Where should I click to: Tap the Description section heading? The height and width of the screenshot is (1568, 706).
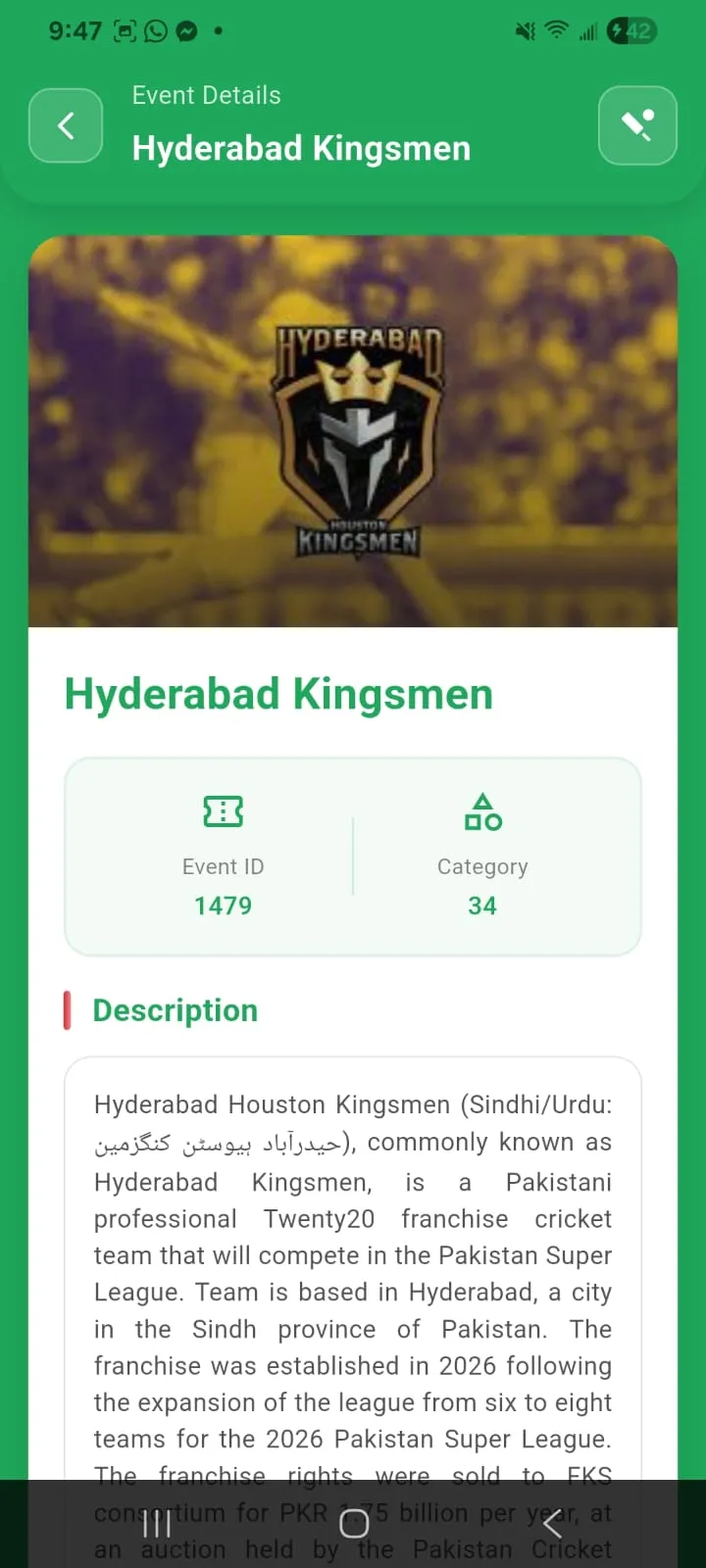pyautogui.click(x=175, y=1010)
